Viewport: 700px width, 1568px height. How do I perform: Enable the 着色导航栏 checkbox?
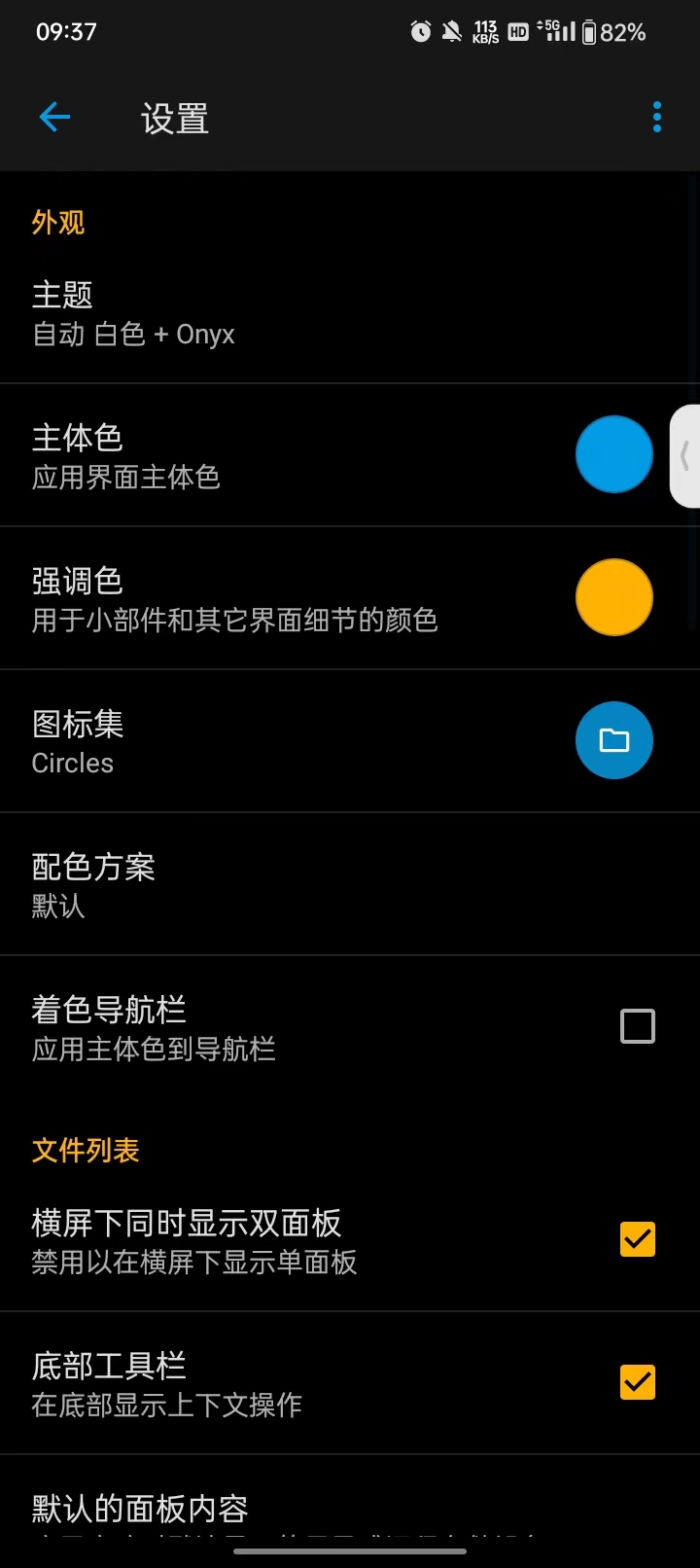(637, 1026)
